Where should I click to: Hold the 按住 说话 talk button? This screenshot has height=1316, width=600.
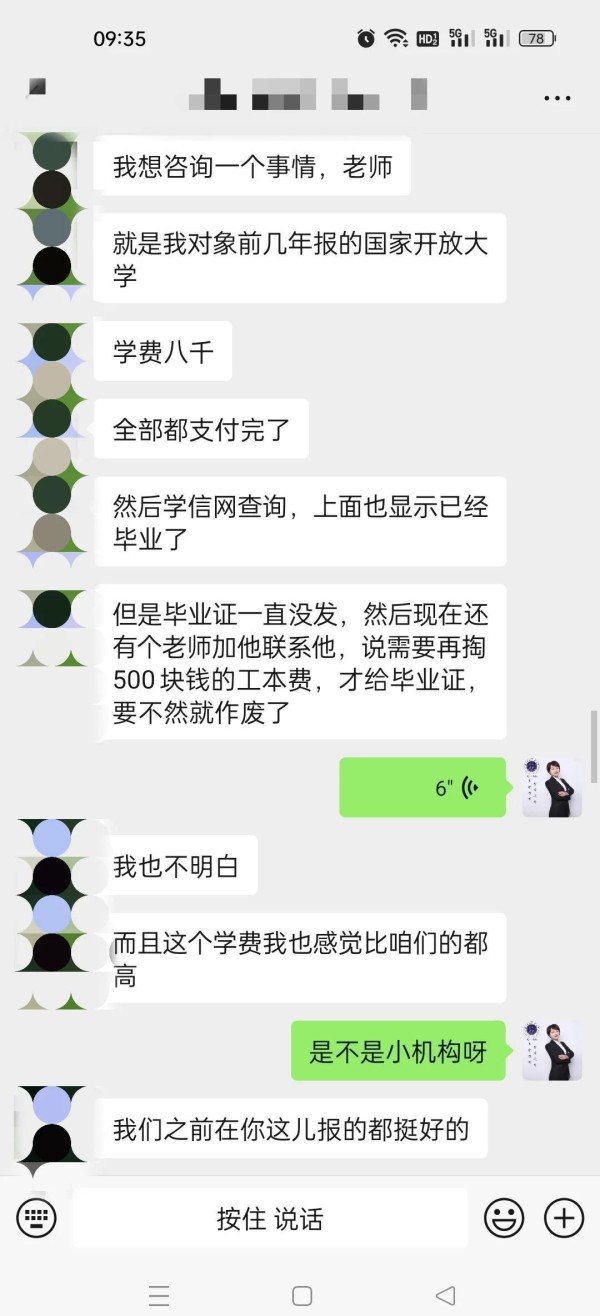point(270,1218)
